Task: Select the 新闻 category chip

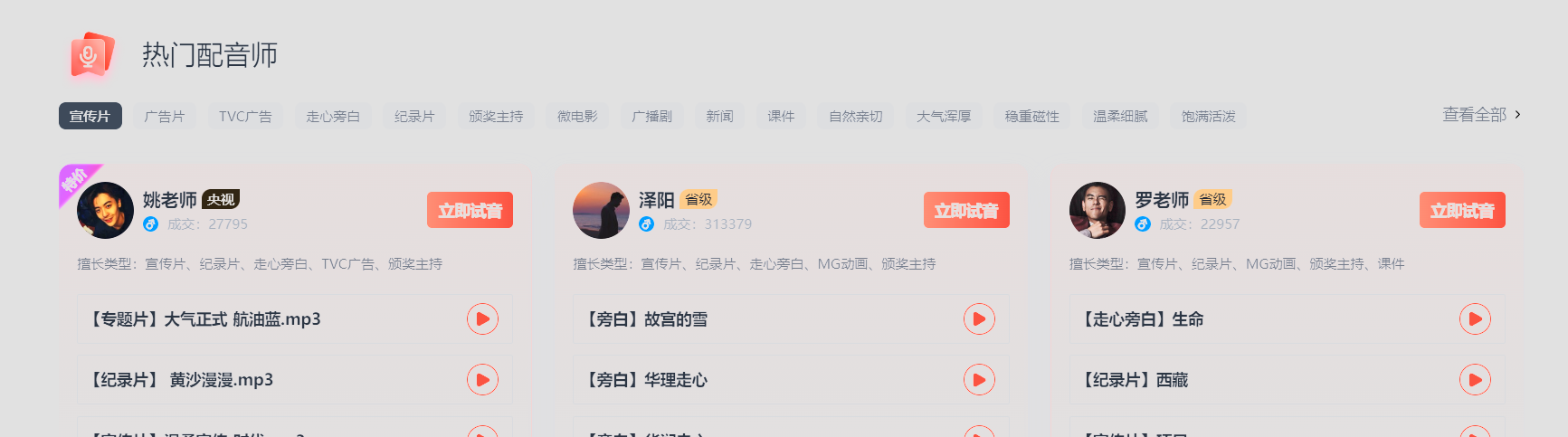Action: click(x=719, y=117)
